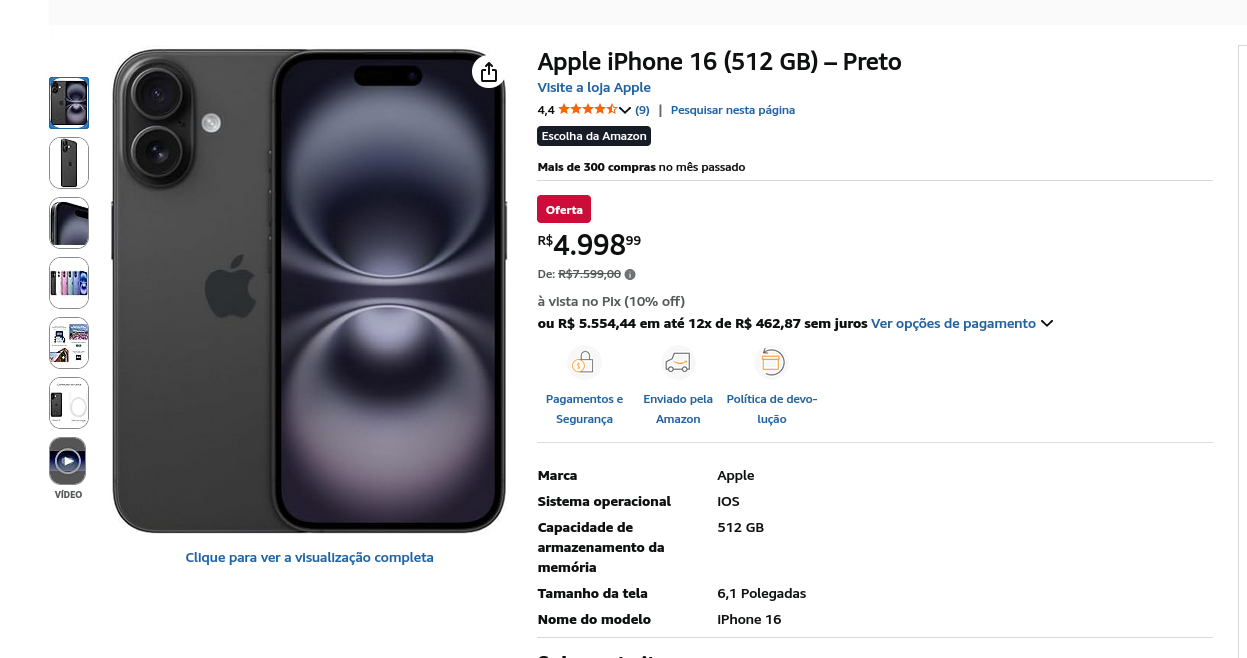1247x658 pixels.
Task: Share this iPhone 16 product
Action: point(488,72)
